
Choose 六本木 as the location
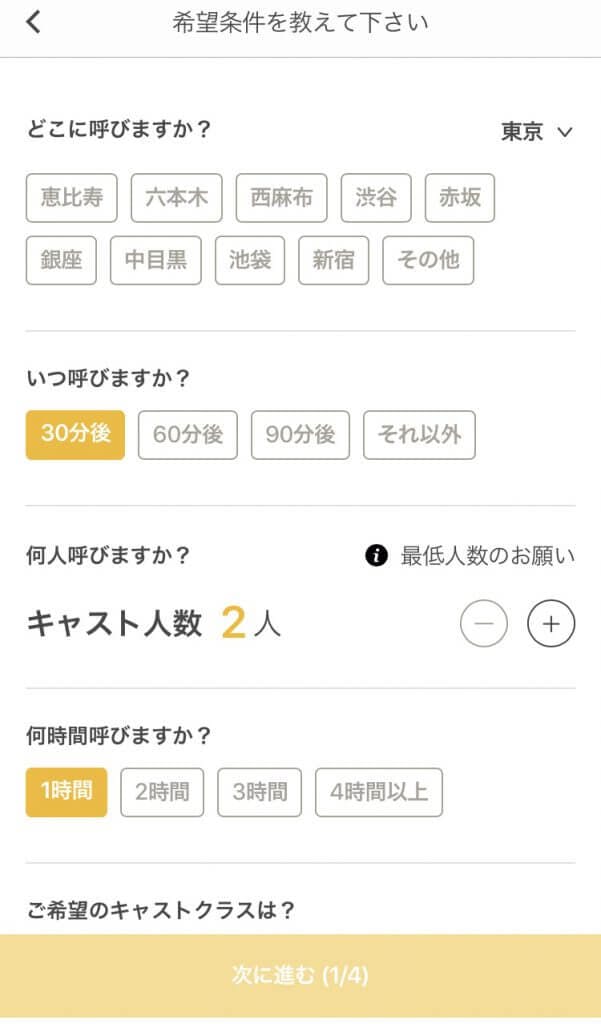pyautogui.click(x=176, y=197)
